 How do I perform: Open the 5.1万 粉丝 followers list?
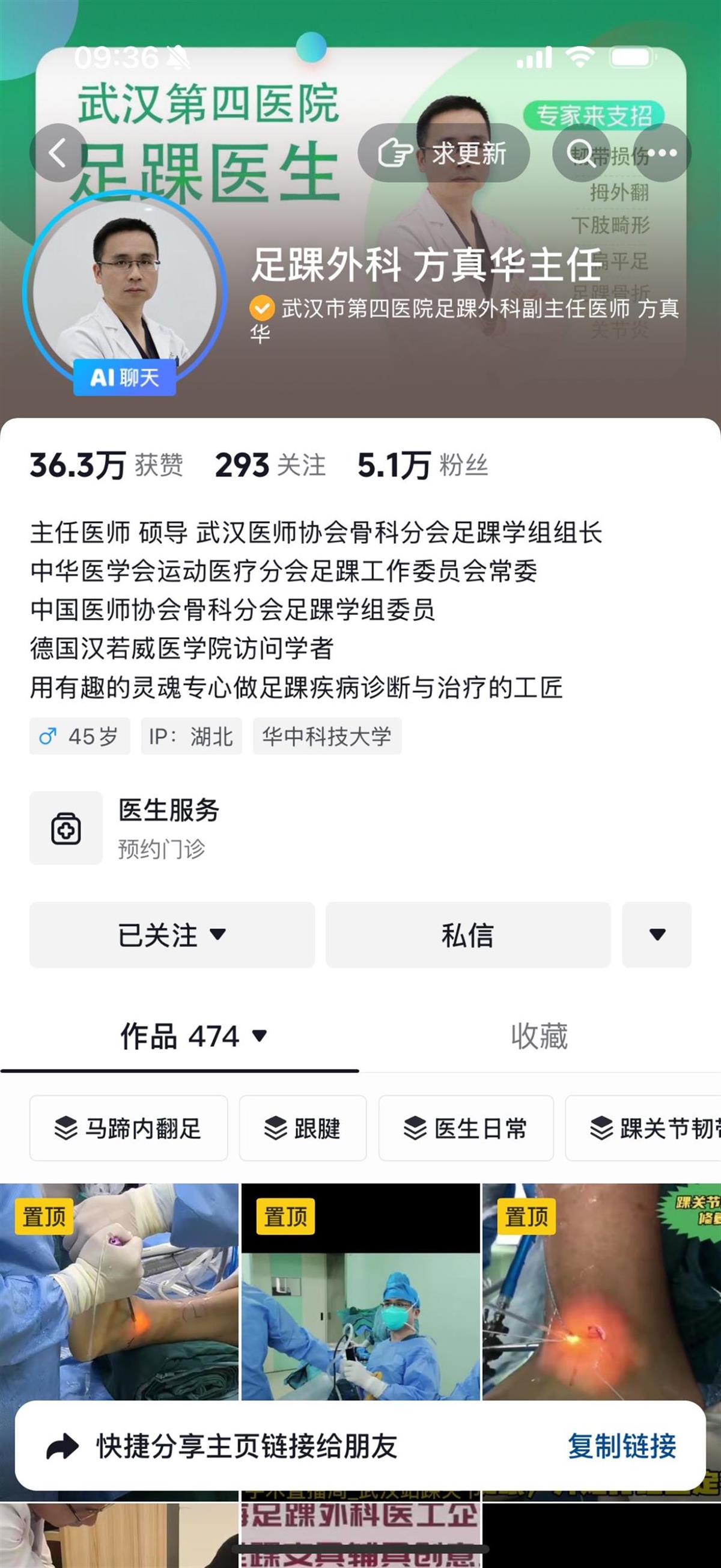pos(422,466)
